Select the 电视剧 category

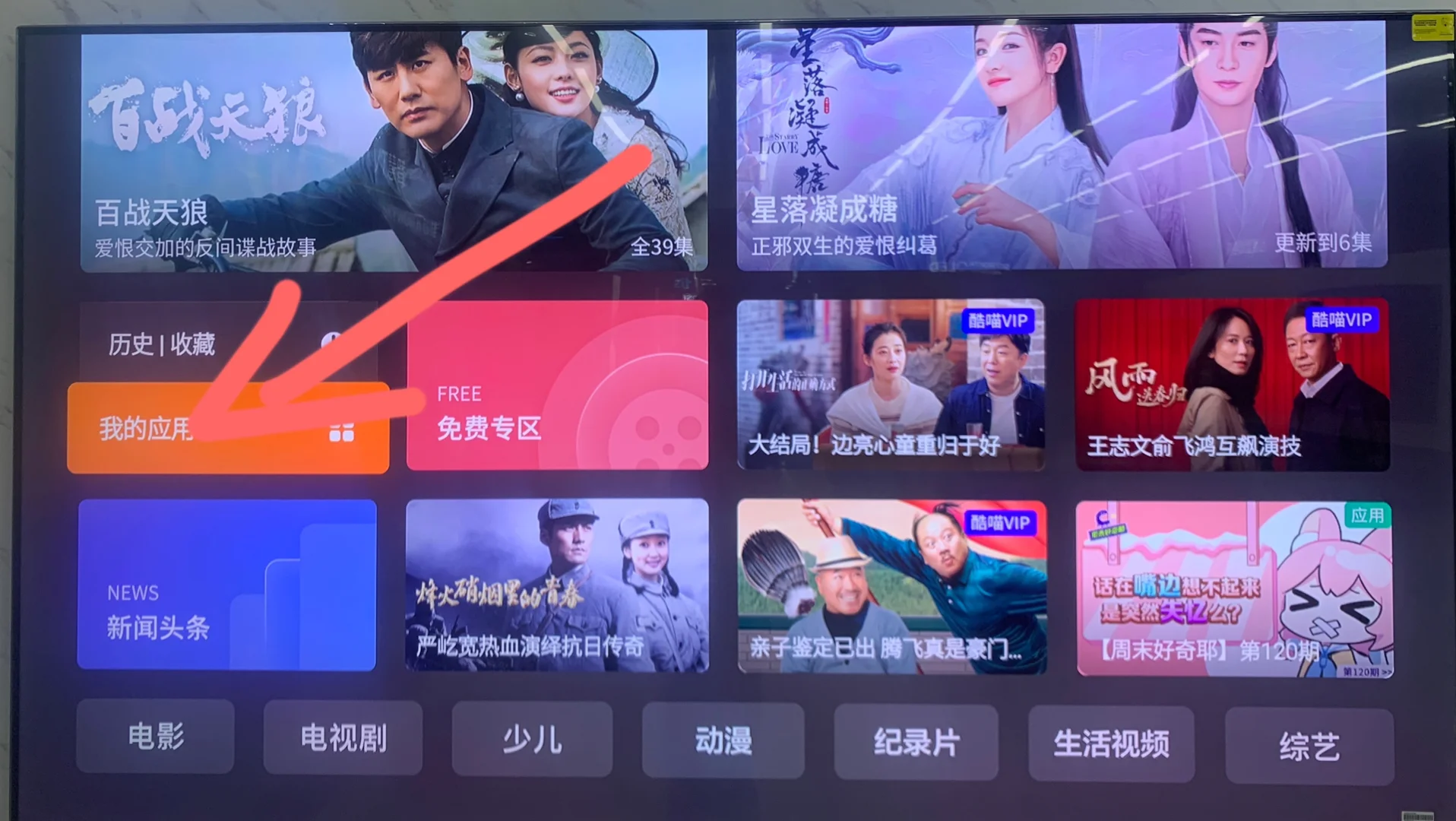tap(343, 738)
